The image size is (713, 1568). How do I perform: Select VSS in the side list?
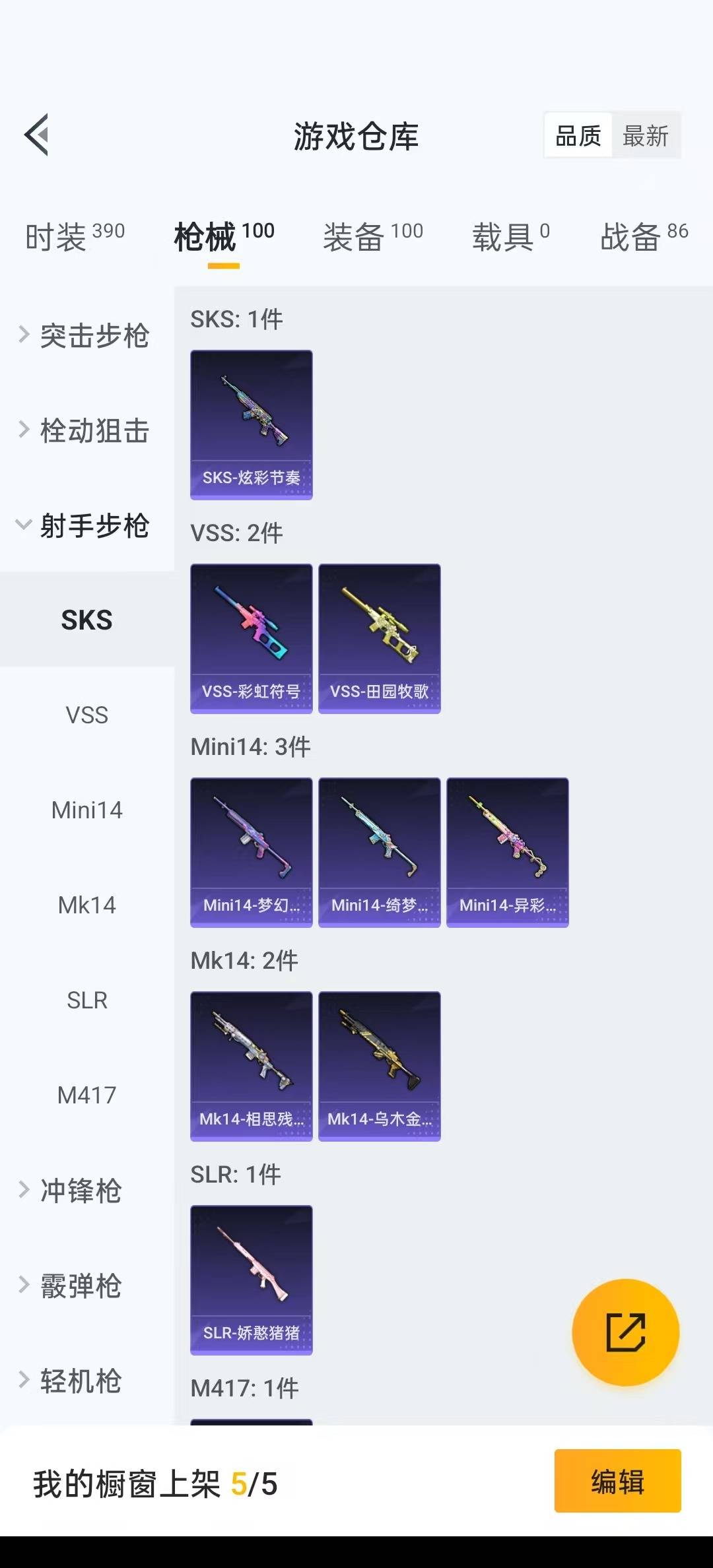click(86, 715)
